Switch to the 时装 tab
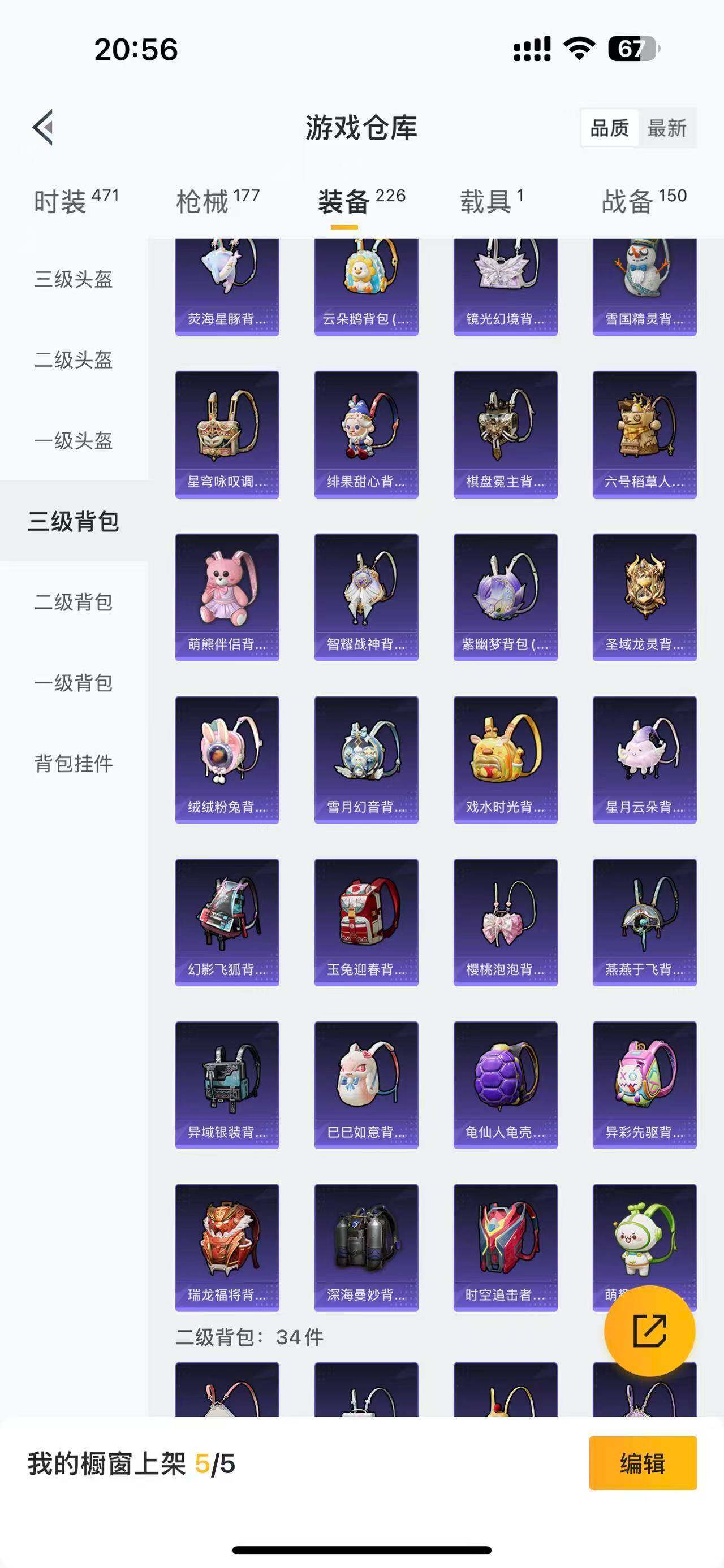 coord(76,201)
